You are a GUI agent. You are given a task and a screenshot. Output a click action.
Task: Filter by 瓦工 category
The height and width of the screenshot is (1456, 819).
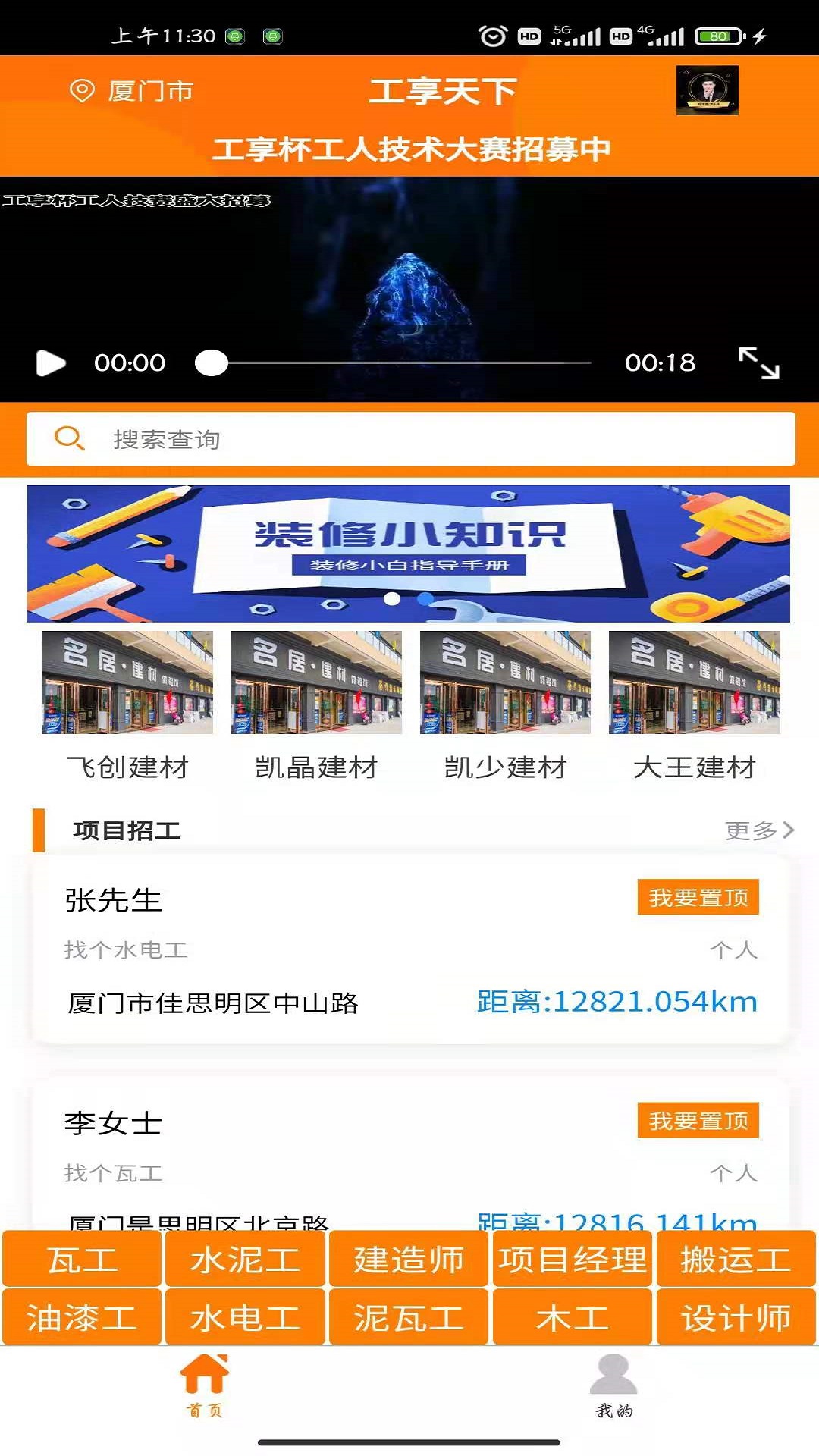tap(82, 1260)
